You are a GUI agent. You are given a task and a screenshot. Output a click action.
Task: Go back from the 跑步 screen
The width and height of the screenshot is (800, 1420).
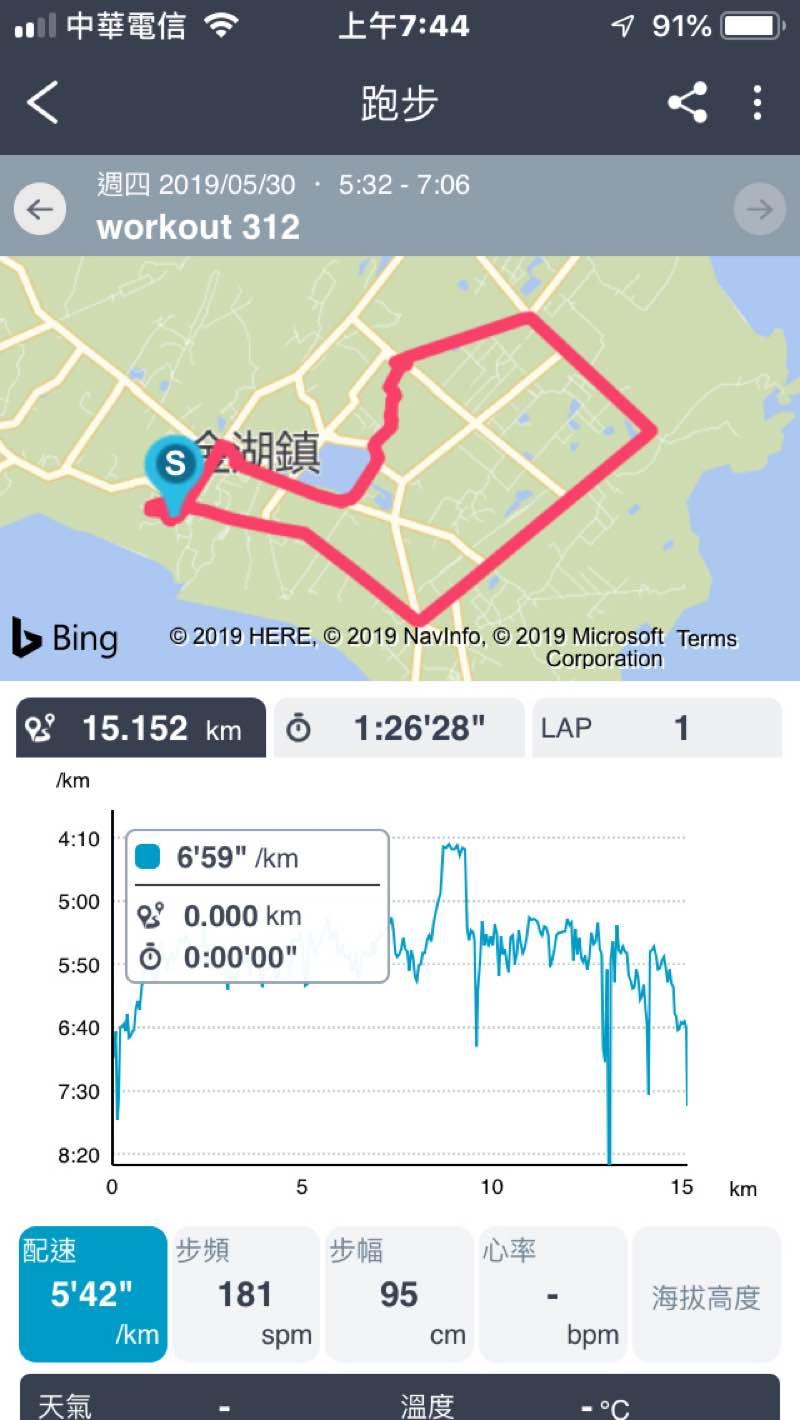tap(43, 103)
